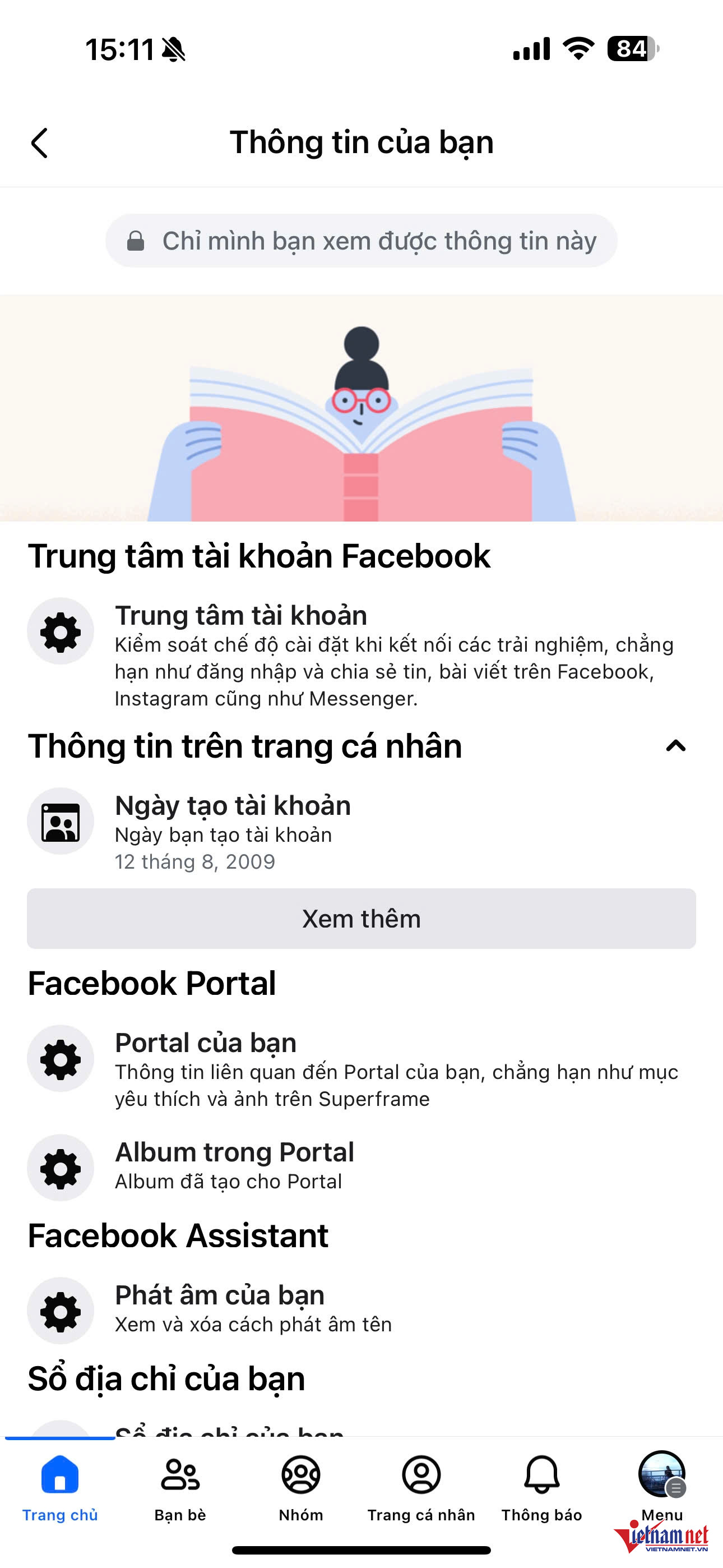This screenshot has height=1568, width=723.
Task: Switch to the Nhóm tab
Action: [x=300, y=1487]
